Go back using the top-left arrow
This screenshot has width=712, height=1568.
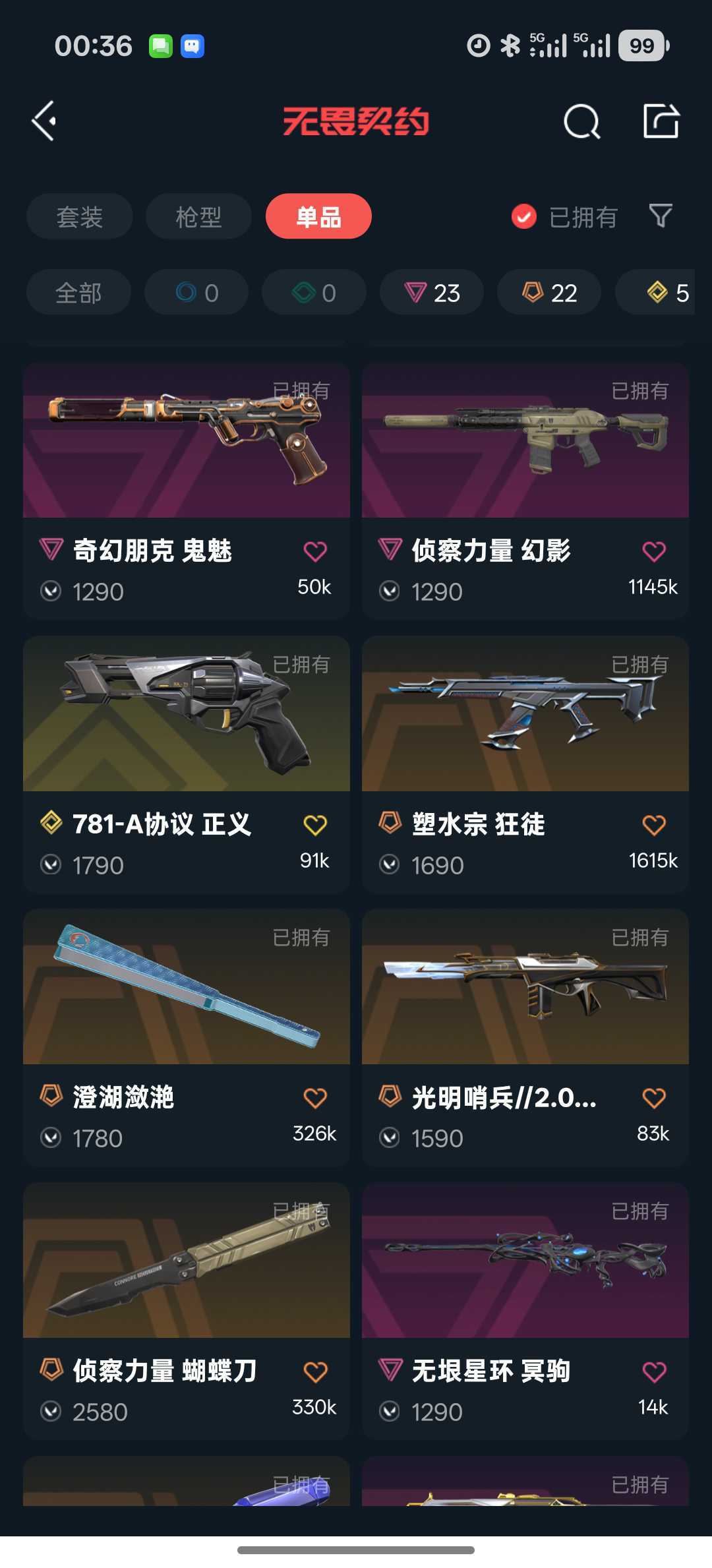pyautogui.click(x=44, y=121)
